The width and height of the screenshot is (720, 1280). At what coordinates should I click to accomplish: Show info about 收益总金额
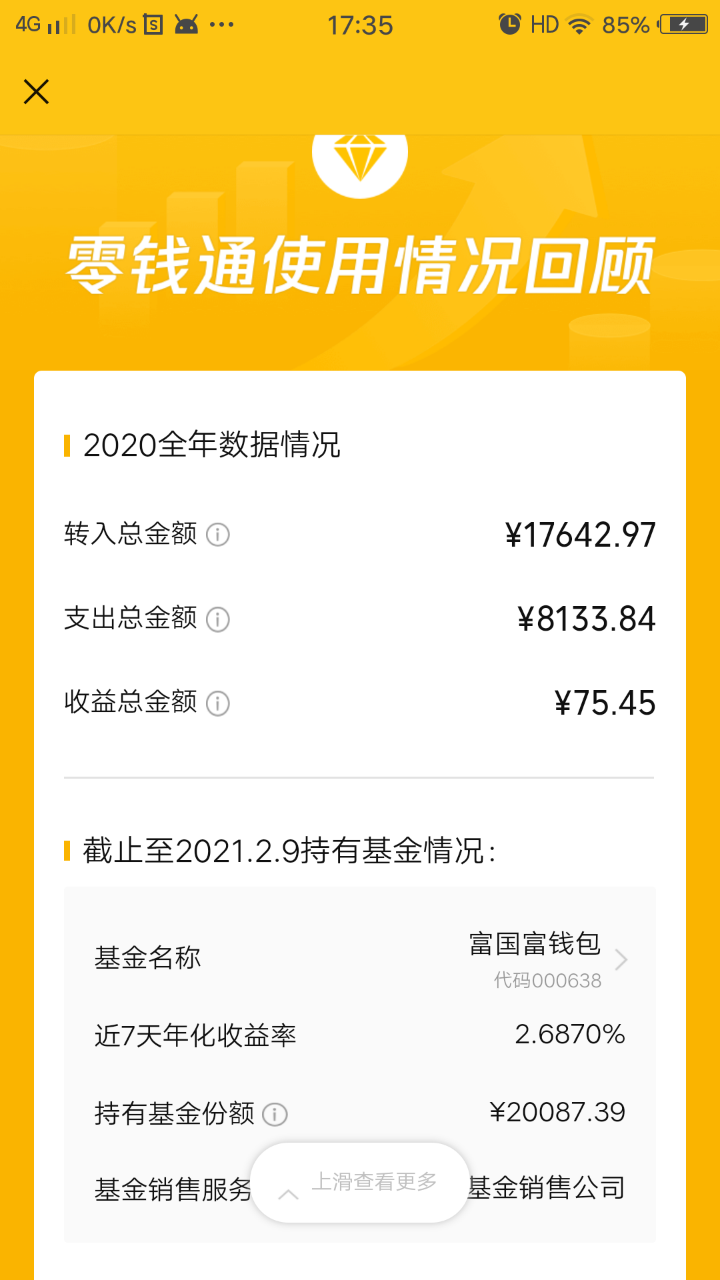218,704
